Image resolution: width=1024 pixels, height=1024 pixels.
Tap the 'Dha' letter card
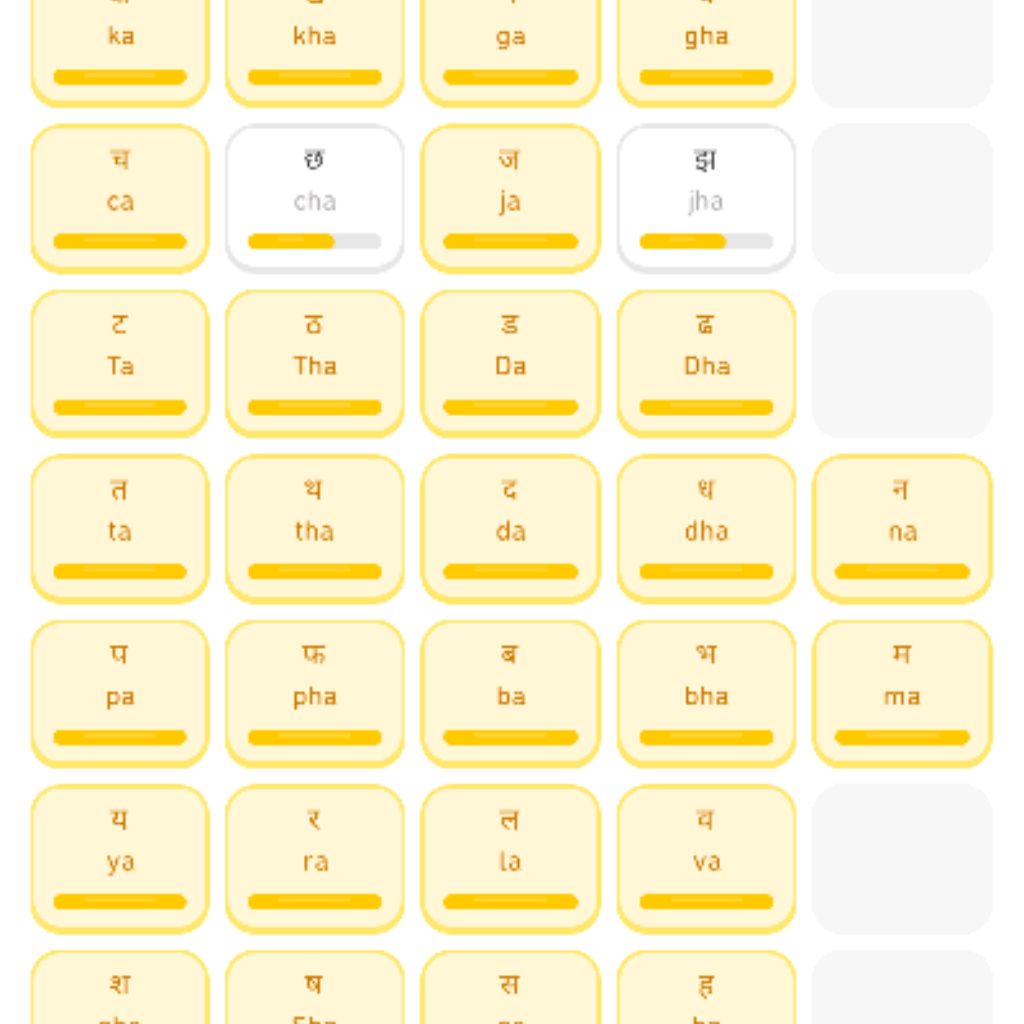(706, 363)
